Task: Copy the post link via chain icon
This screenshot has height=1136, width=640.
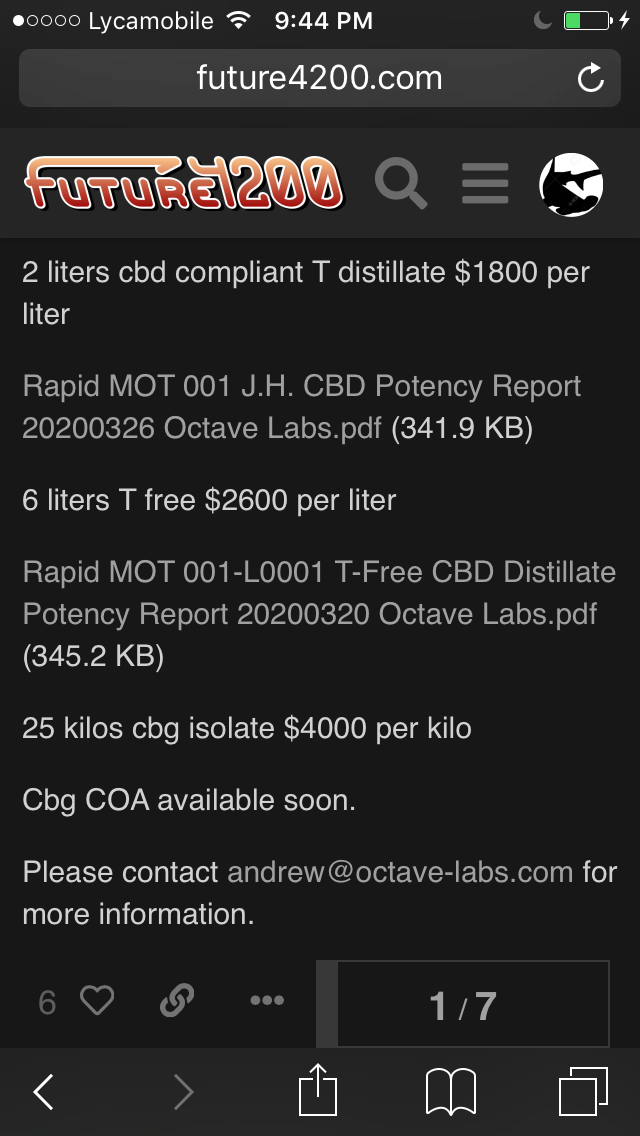Action: click(177, 1001)
